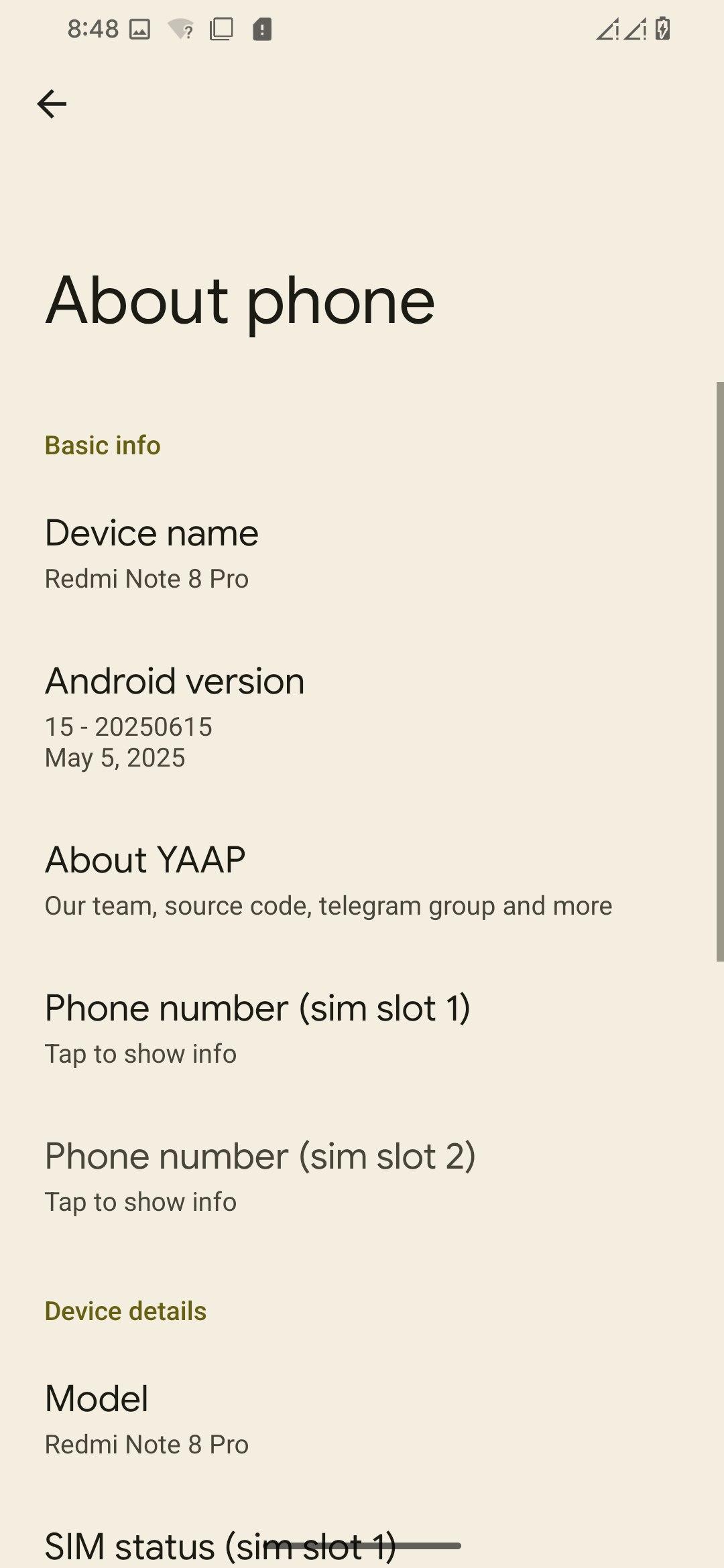Open Android version details

click(362, 718)
